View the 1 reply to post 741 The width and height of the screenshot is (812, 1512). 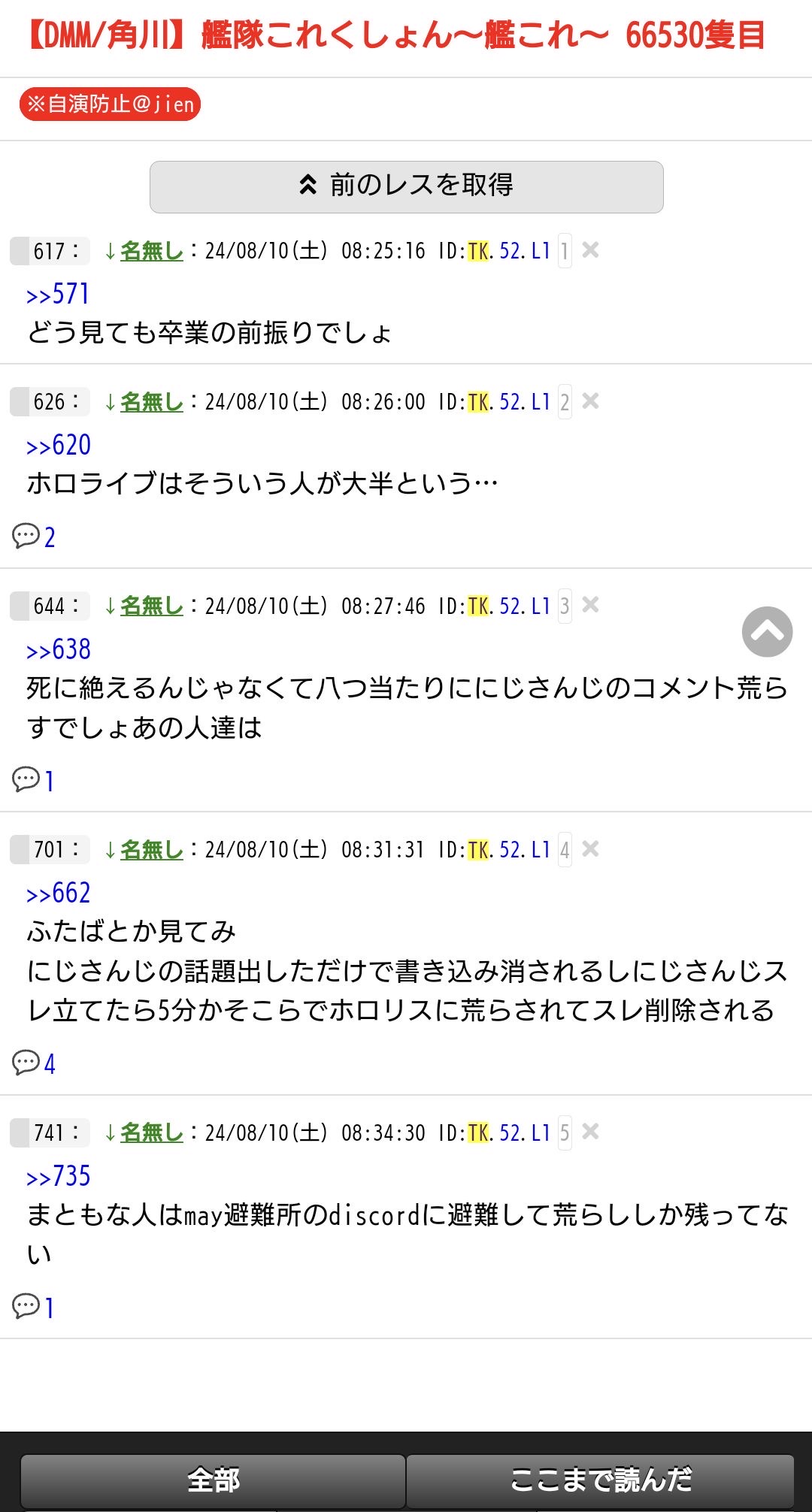(x=34, y=1307)
